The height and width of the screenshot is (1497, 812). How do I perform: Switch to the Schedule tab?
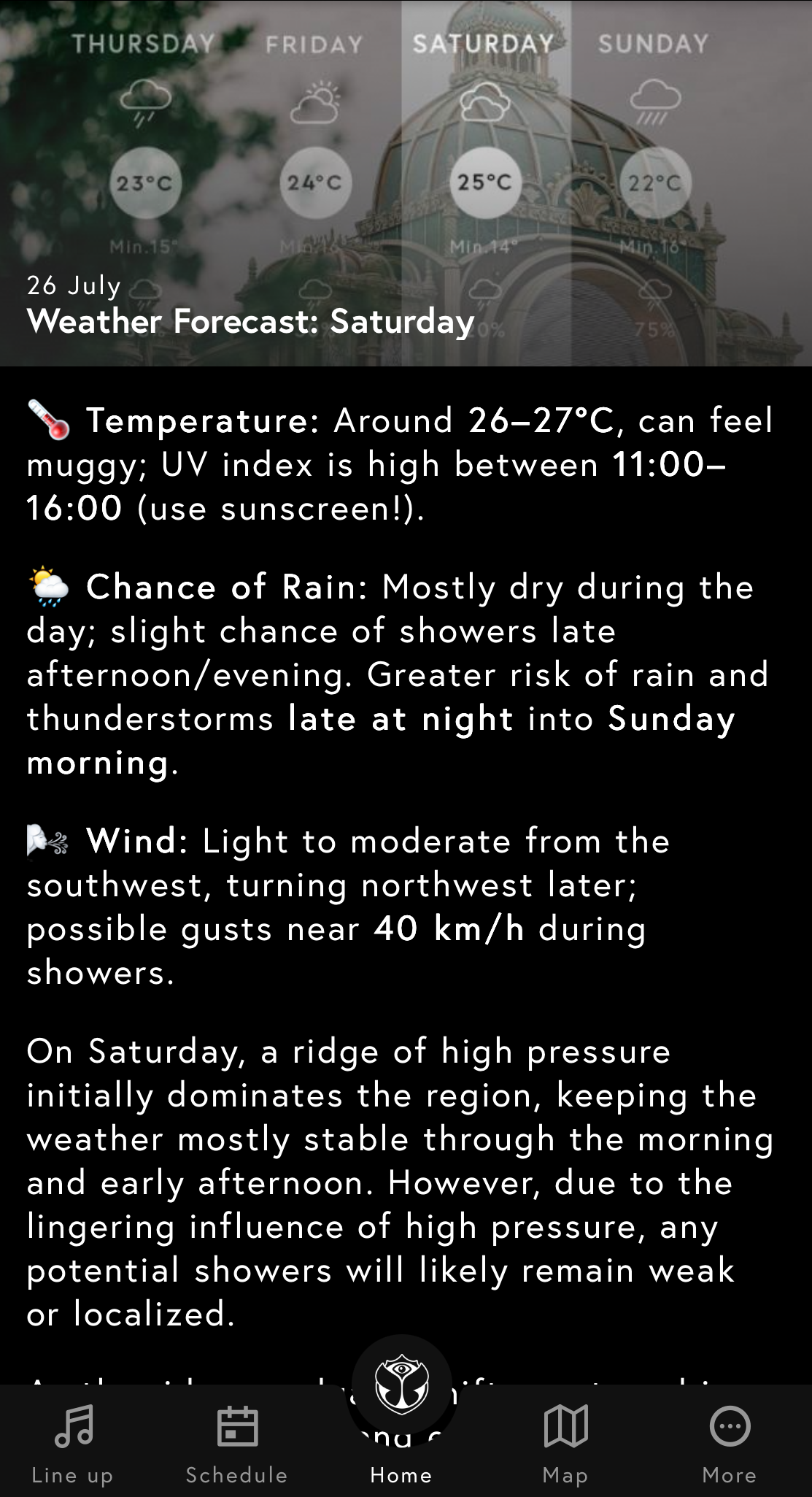(237, 1443)
